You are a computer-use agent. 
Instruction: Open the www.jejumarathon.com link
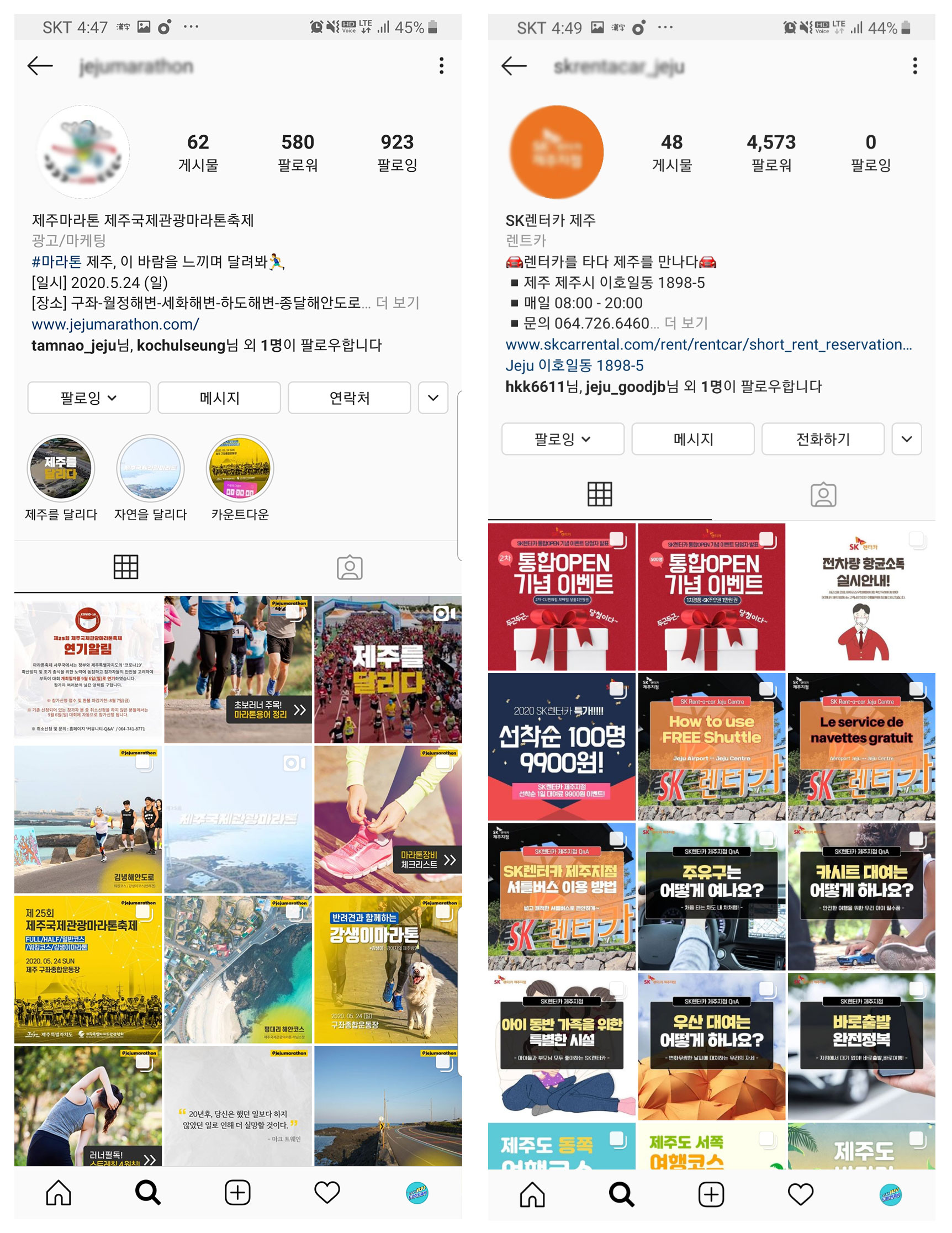(x=115, y=324)
